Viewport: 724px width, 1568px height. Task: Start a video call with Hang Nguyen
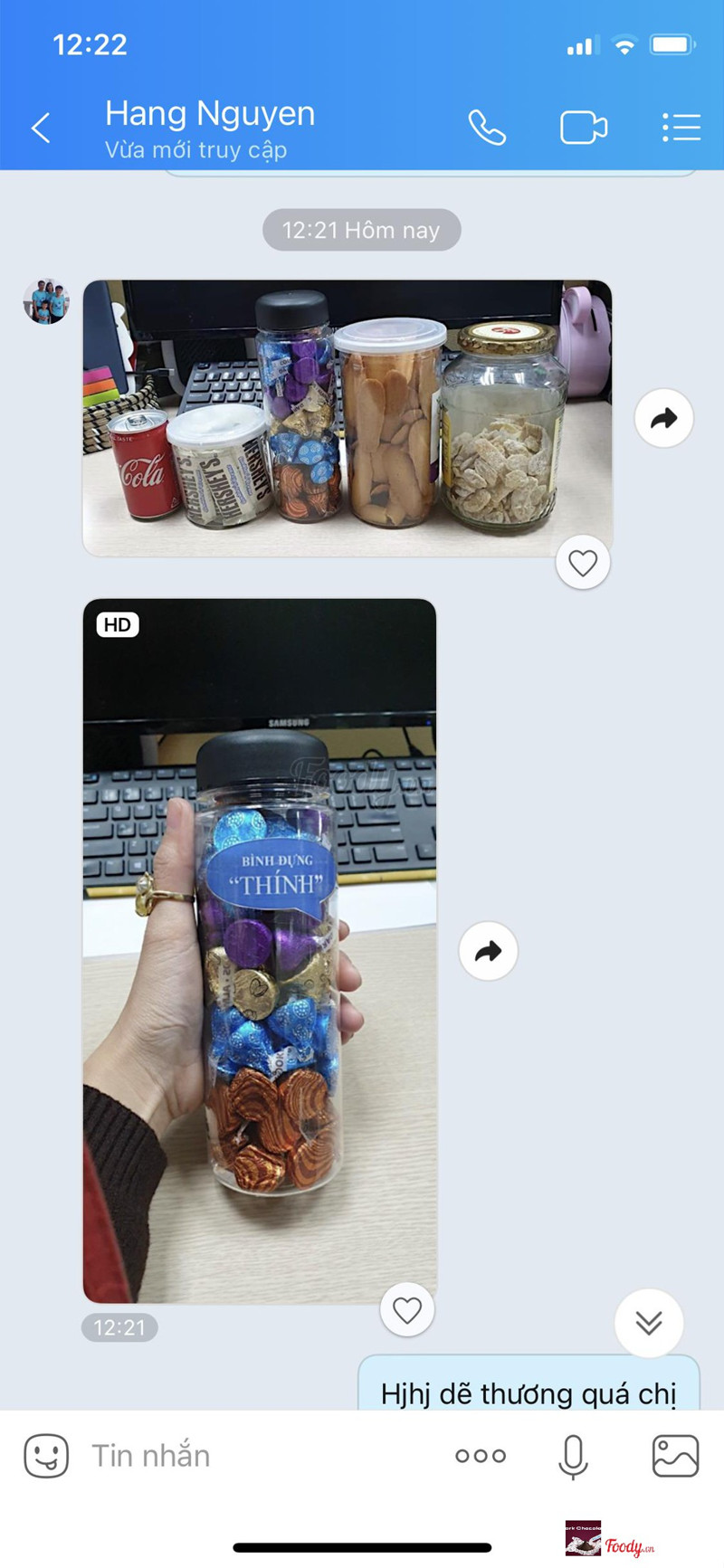583,128
